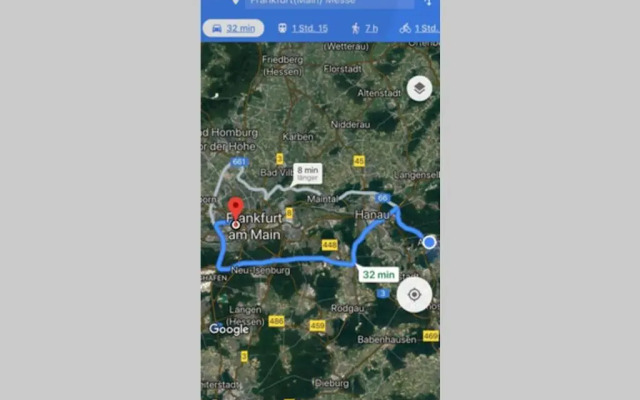This screenshot has height=400, width=640.
Task: Swap start and destination
Action: click(x=427, y=3)
